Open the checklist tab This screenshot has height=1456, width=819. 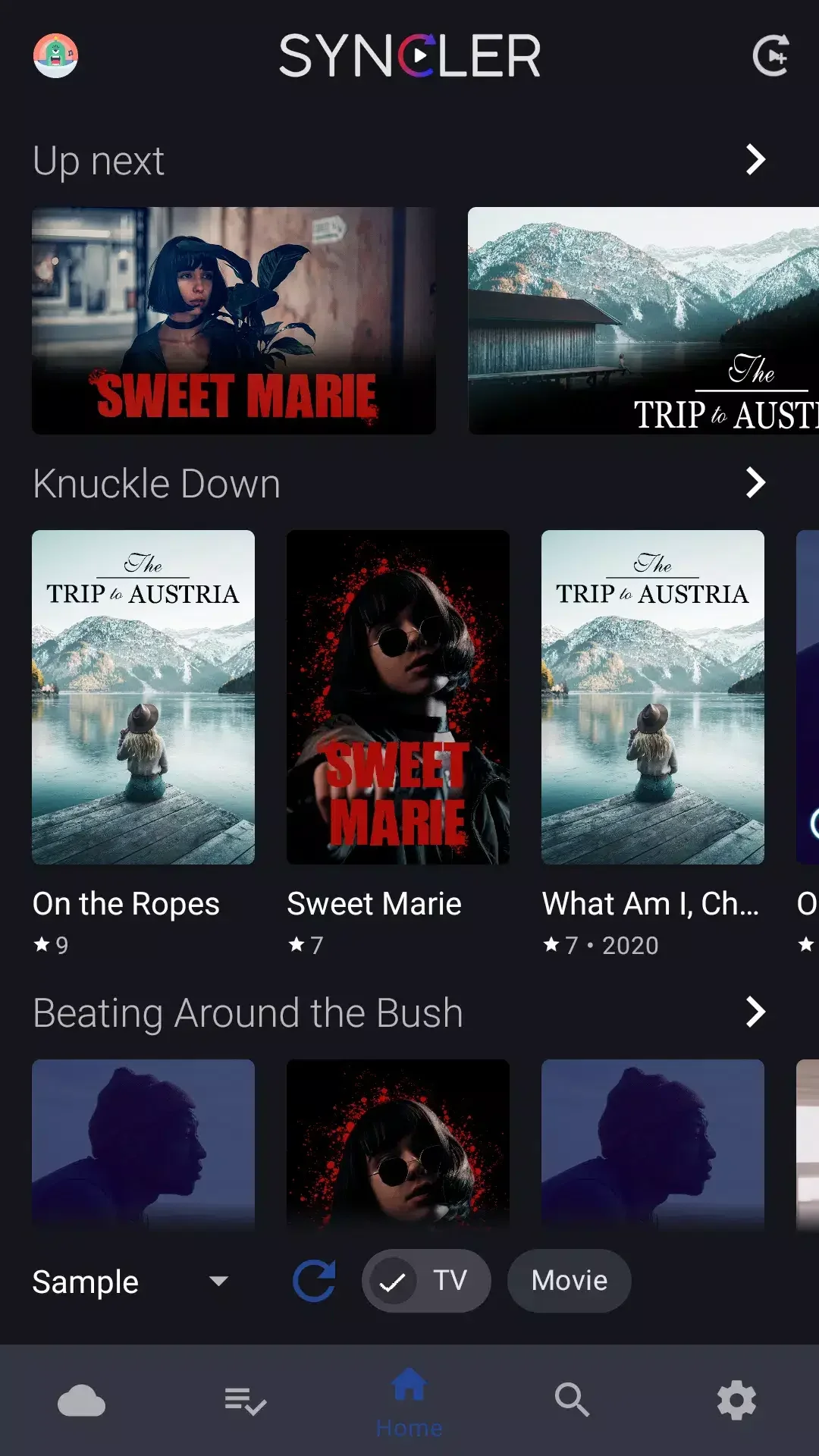(245, 1401)
